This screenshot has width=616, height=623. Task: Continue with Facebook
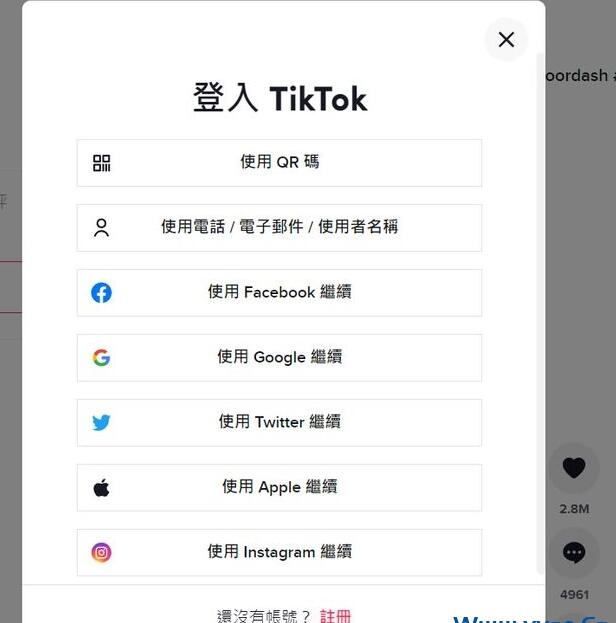pos(279,292)
